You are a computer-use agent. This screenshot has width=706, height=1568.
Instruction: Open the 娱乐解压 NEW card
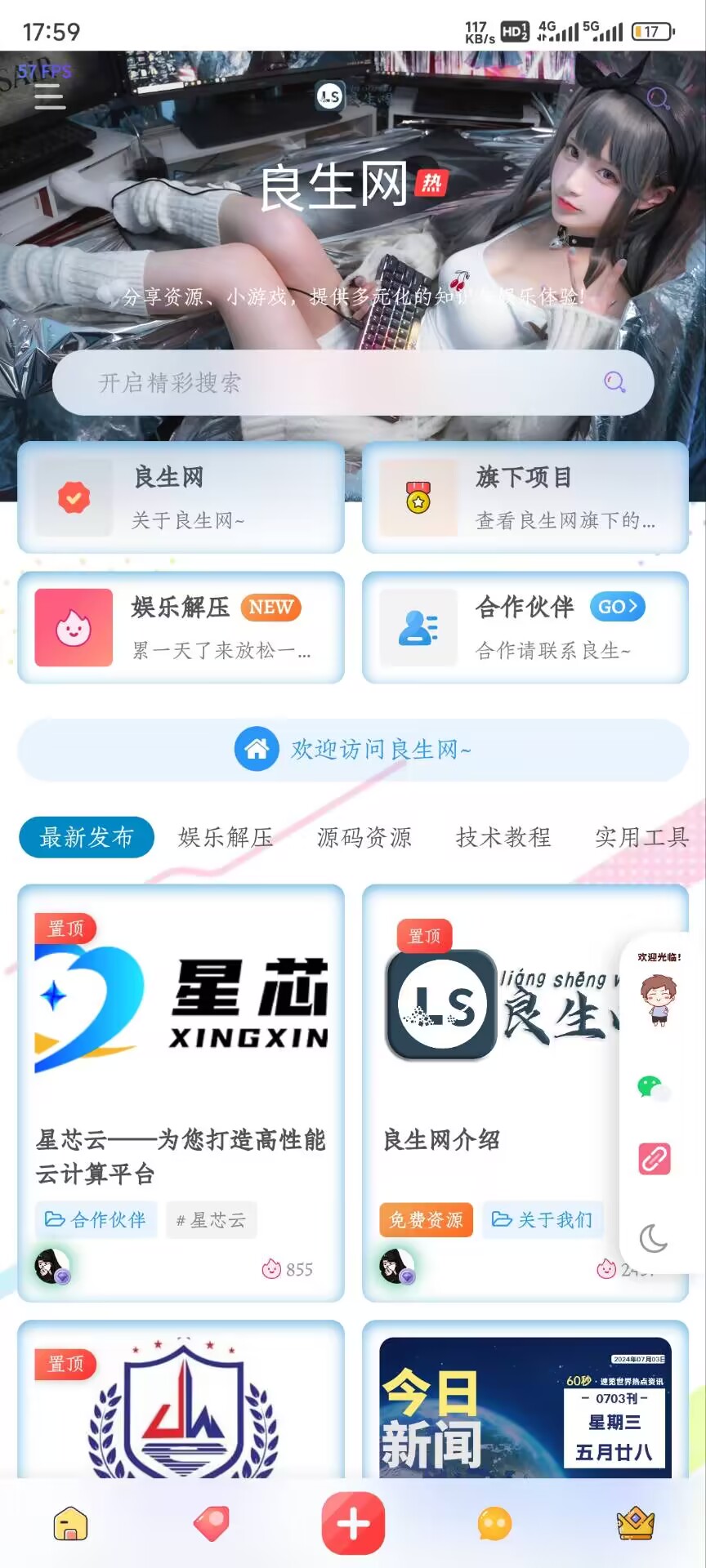(x=181, y=627)
